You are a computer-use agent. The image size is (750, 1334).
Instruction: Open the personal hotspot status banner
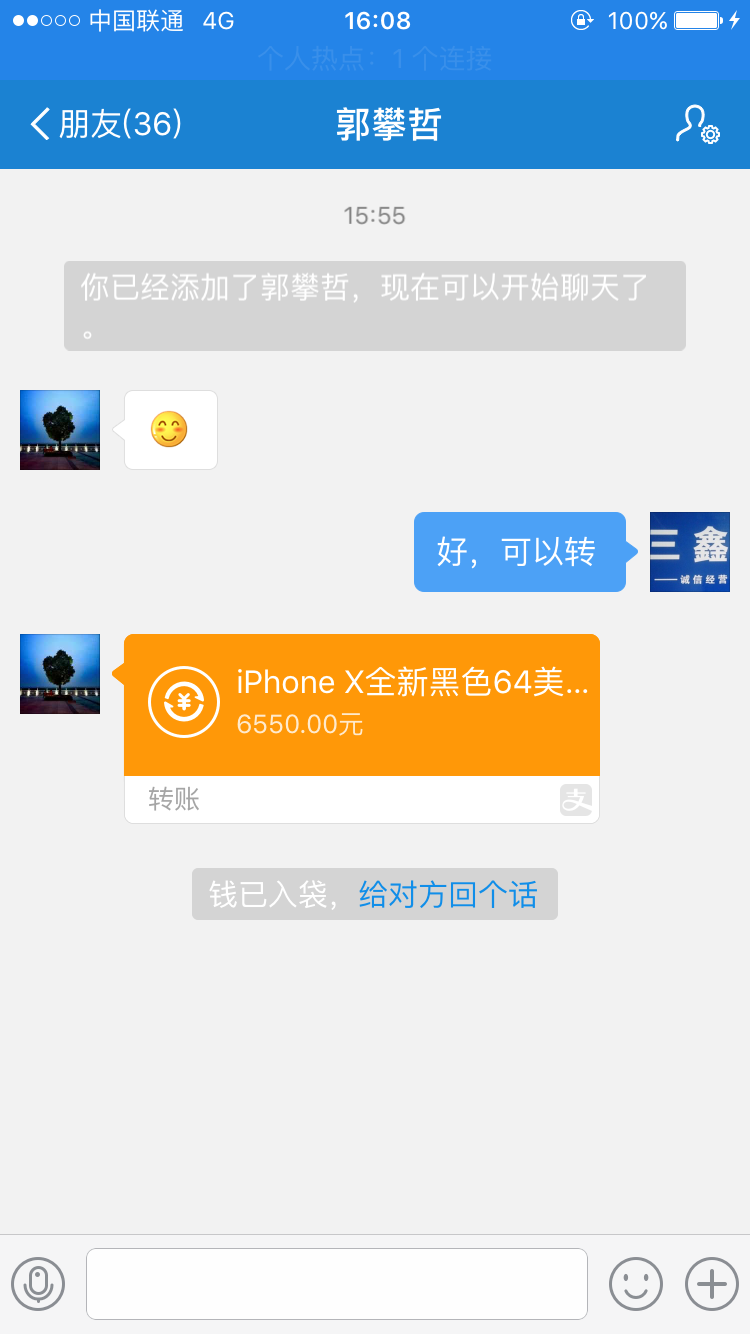pyautogui.click(x=375, y=59)
